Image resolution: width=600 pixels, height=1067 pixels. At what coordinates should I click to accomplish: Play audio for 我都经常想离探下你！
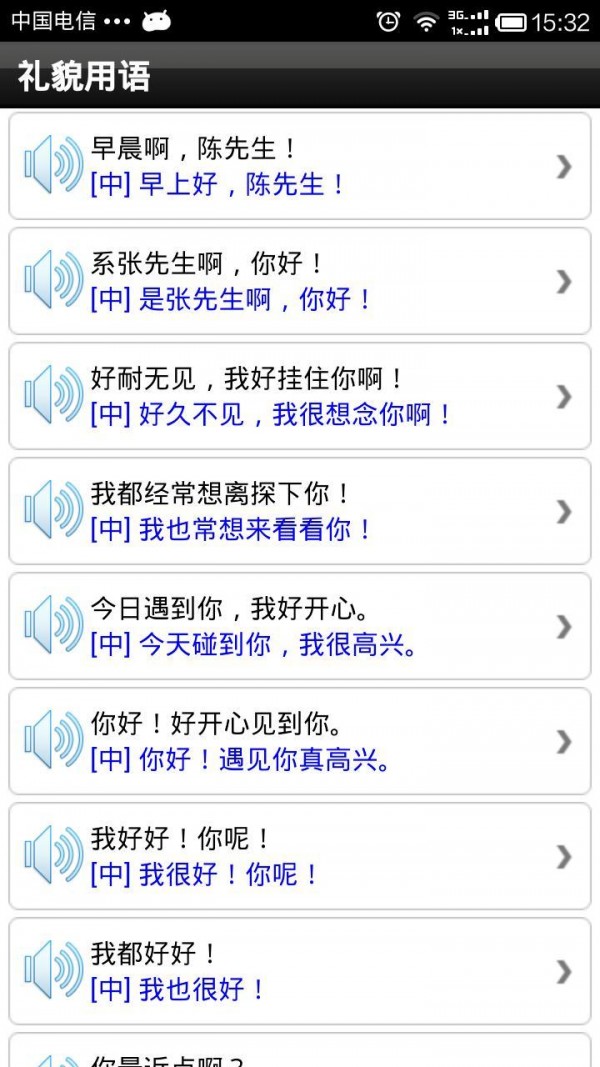coord(53,511)
